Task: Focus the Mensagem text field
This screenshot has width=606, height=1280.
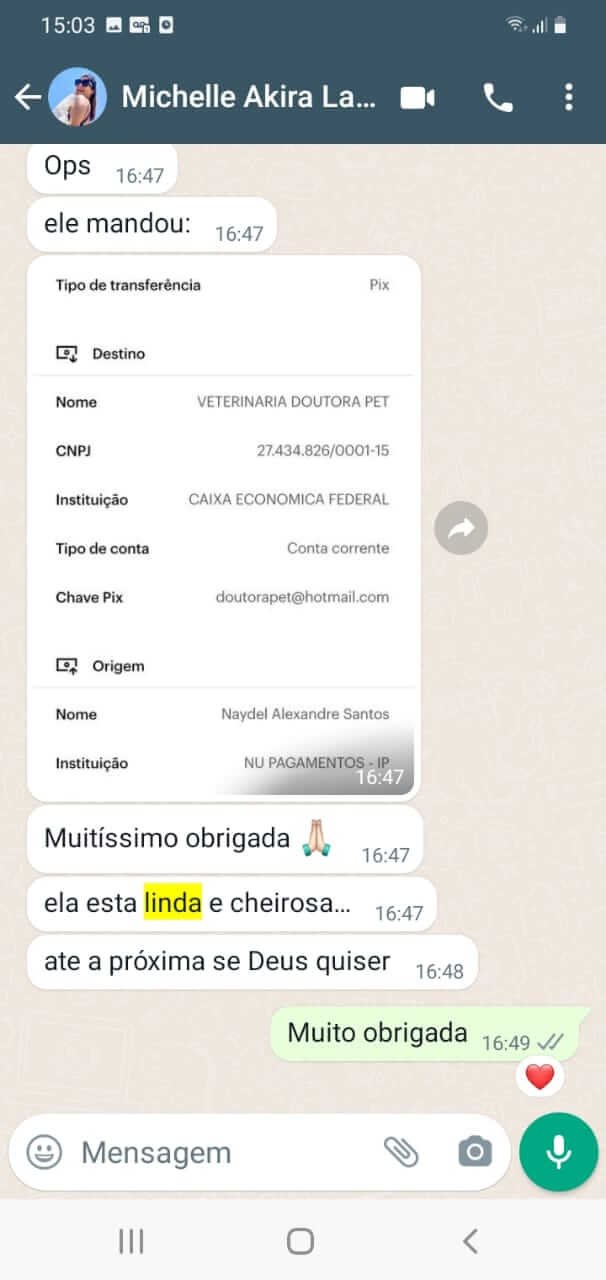Action: pyautogui.click(x=220, y=1153)
